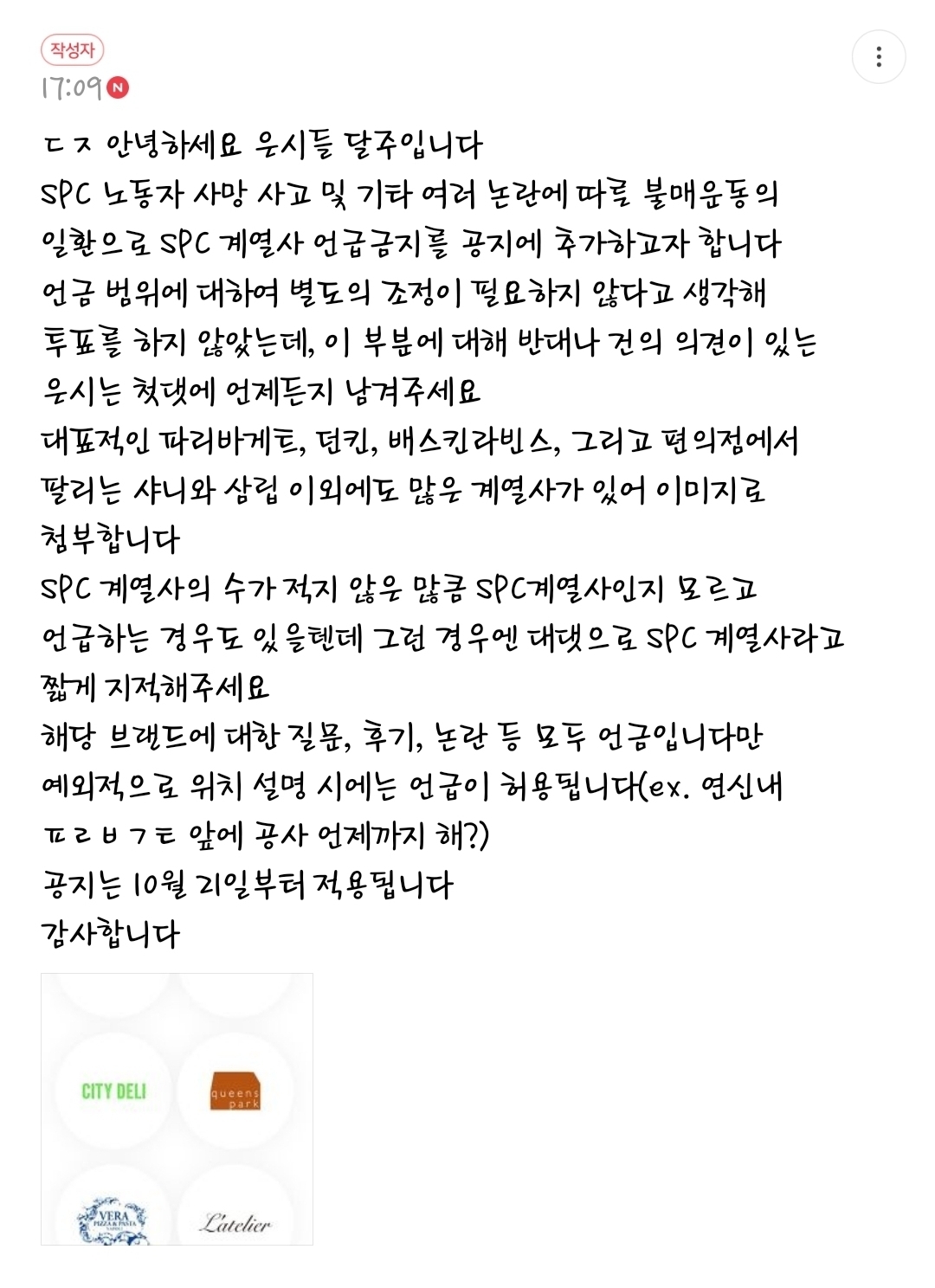This screenshot has height=1288, width=935.
Task: Open the attached SPC brands image
Action: pyautogui.click(x=177, y=1109)
